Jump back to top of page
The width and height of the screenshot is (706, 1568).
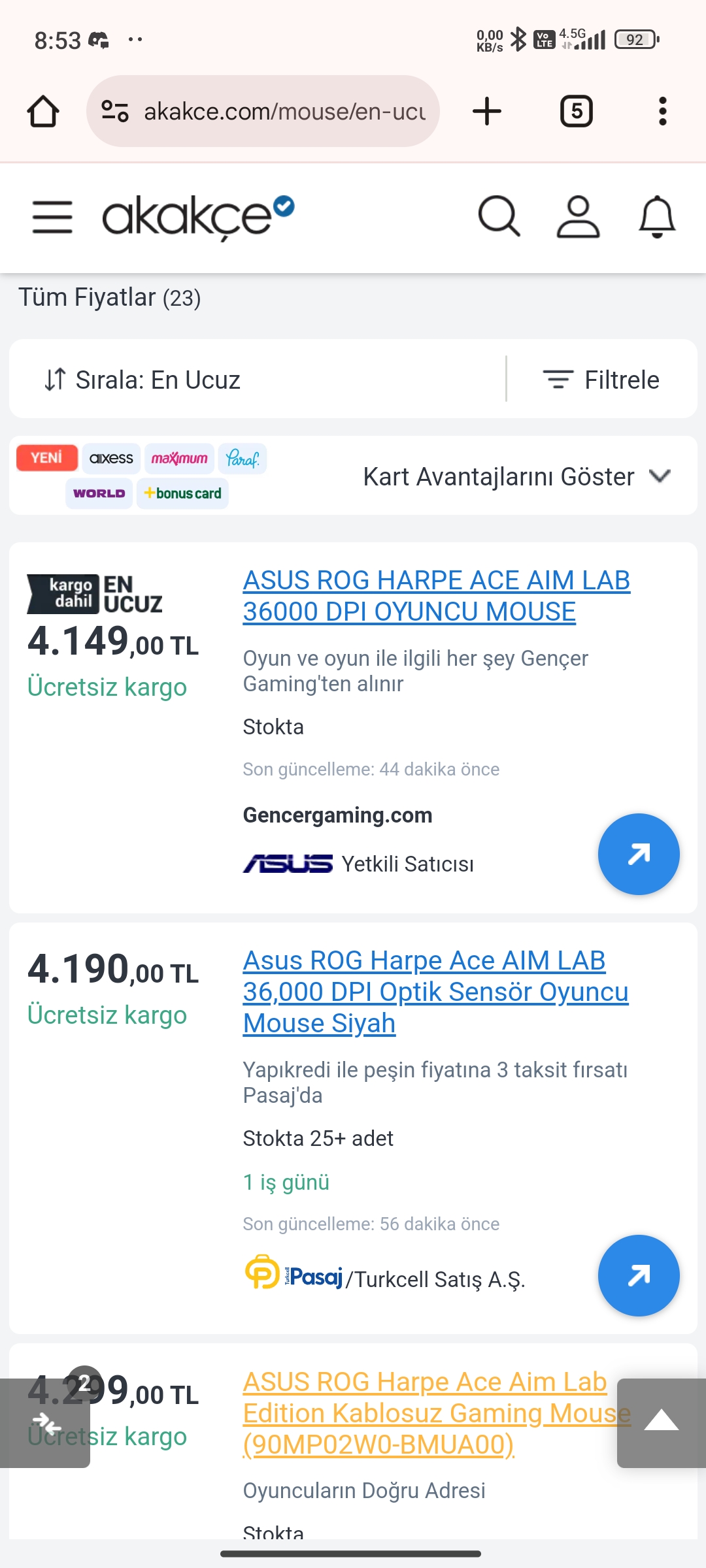[661, 1423]
